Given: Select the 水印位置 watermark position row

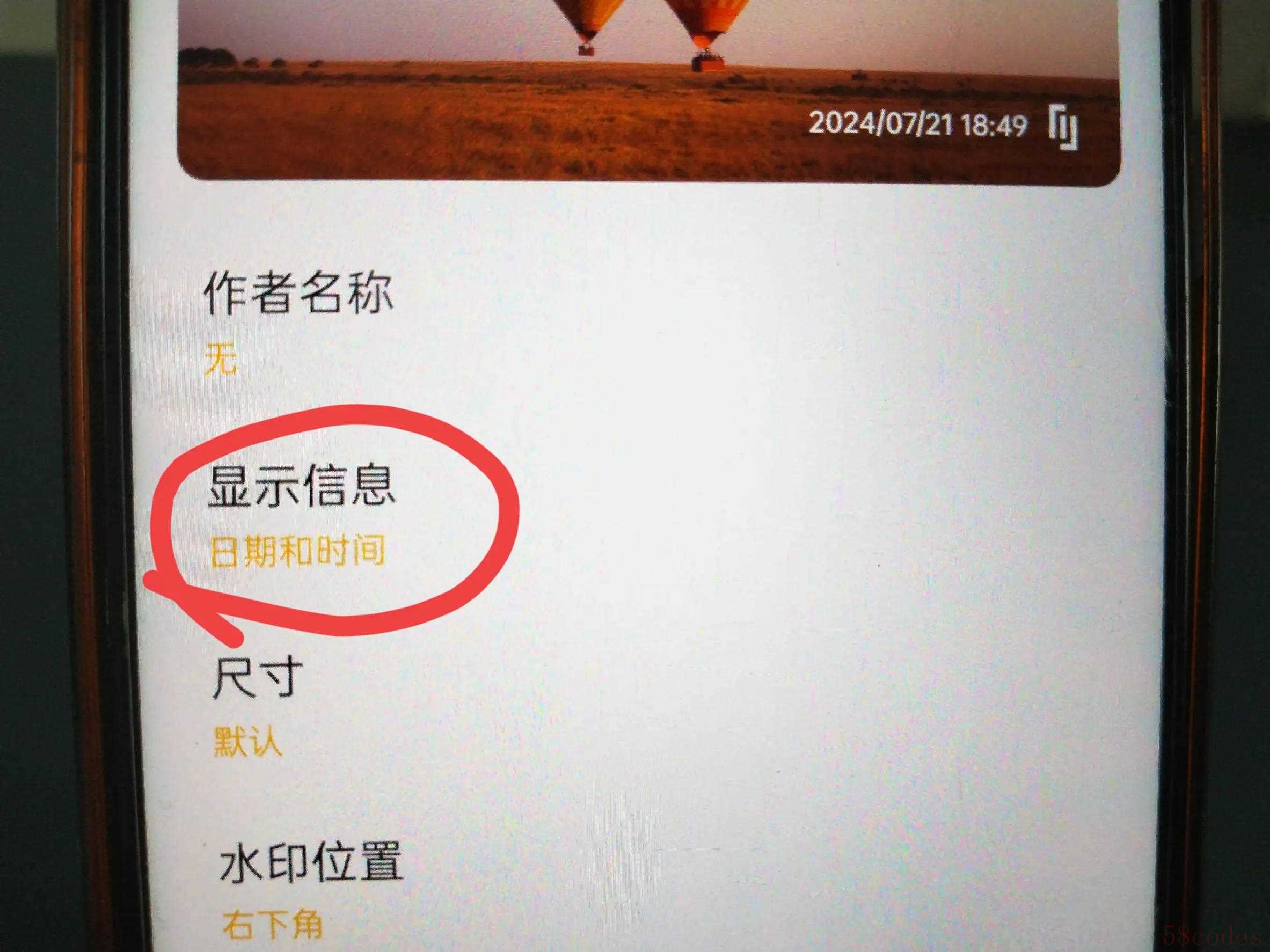Looking at the screenshot, I should 310,862.
